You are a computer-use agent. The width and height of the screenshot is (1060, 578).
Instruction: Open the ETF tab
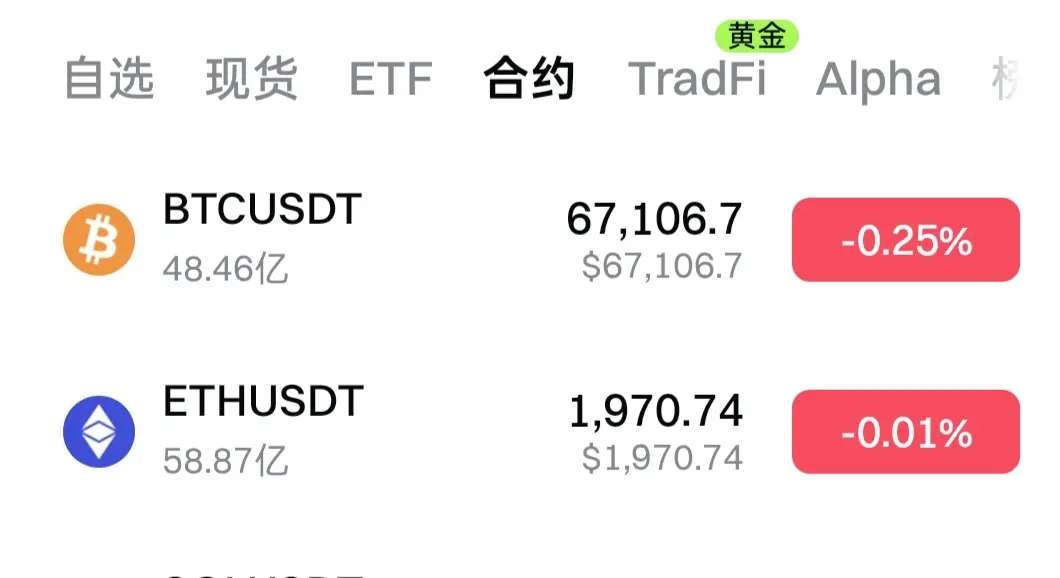tap(391, 79)
